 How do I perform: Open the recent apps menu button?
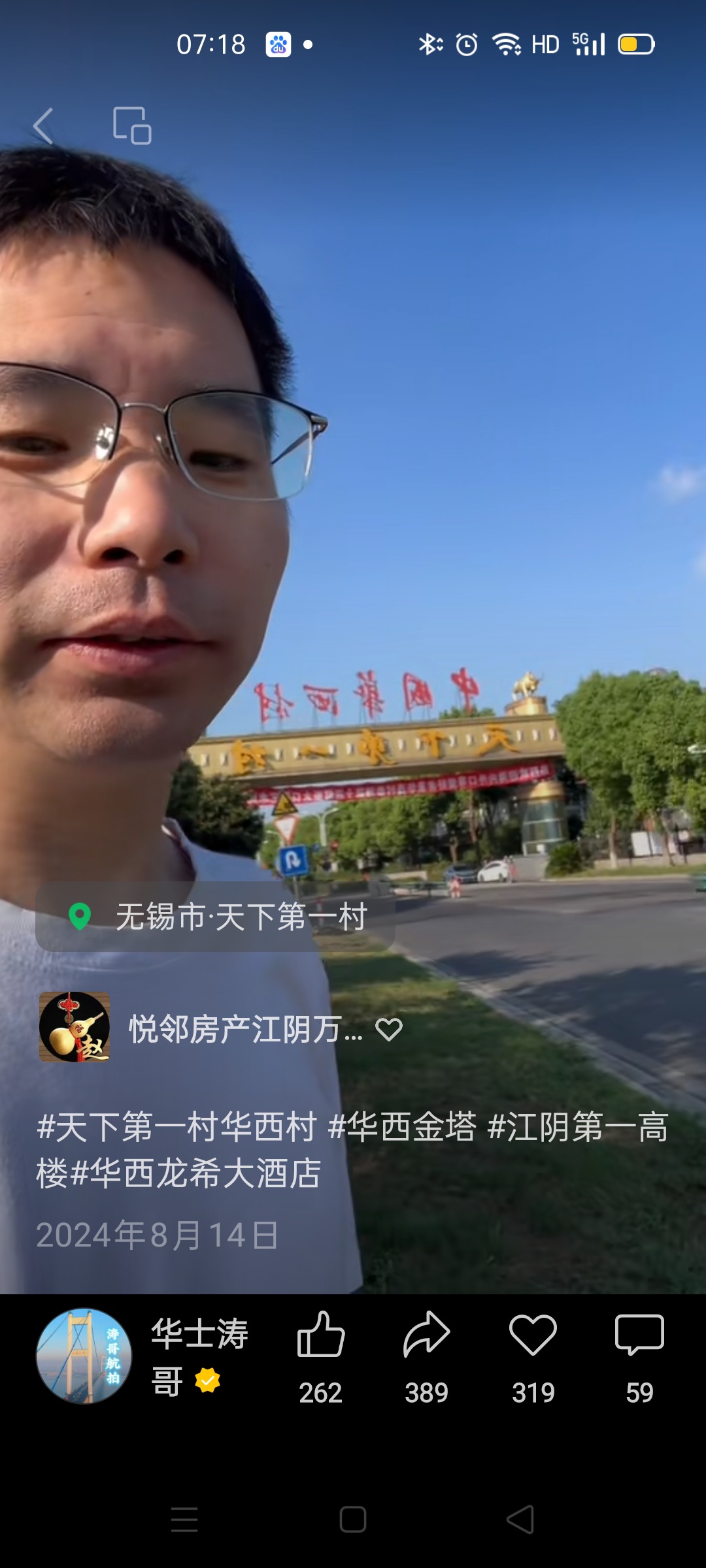coord(184,1519)
